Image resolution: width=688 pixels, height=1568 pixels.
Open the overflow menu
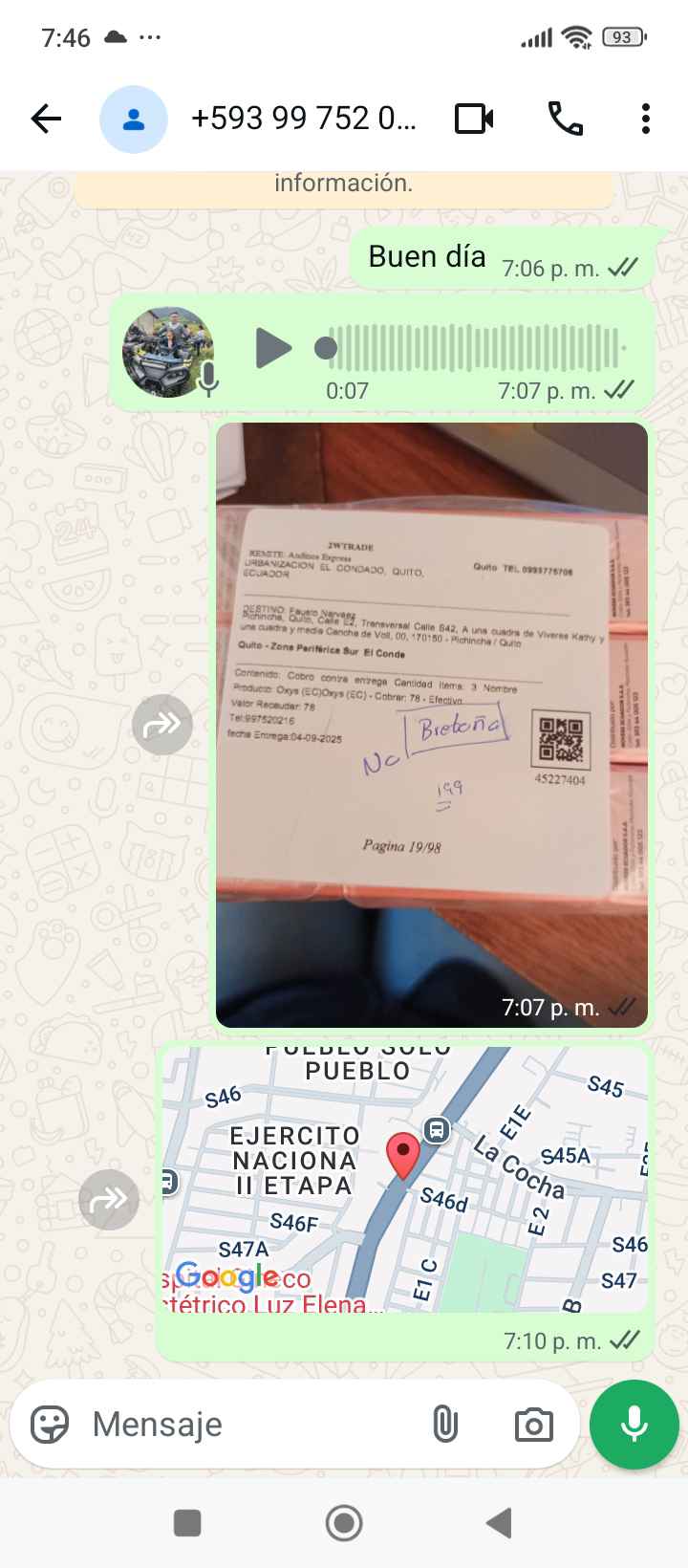tap(646, 119)
